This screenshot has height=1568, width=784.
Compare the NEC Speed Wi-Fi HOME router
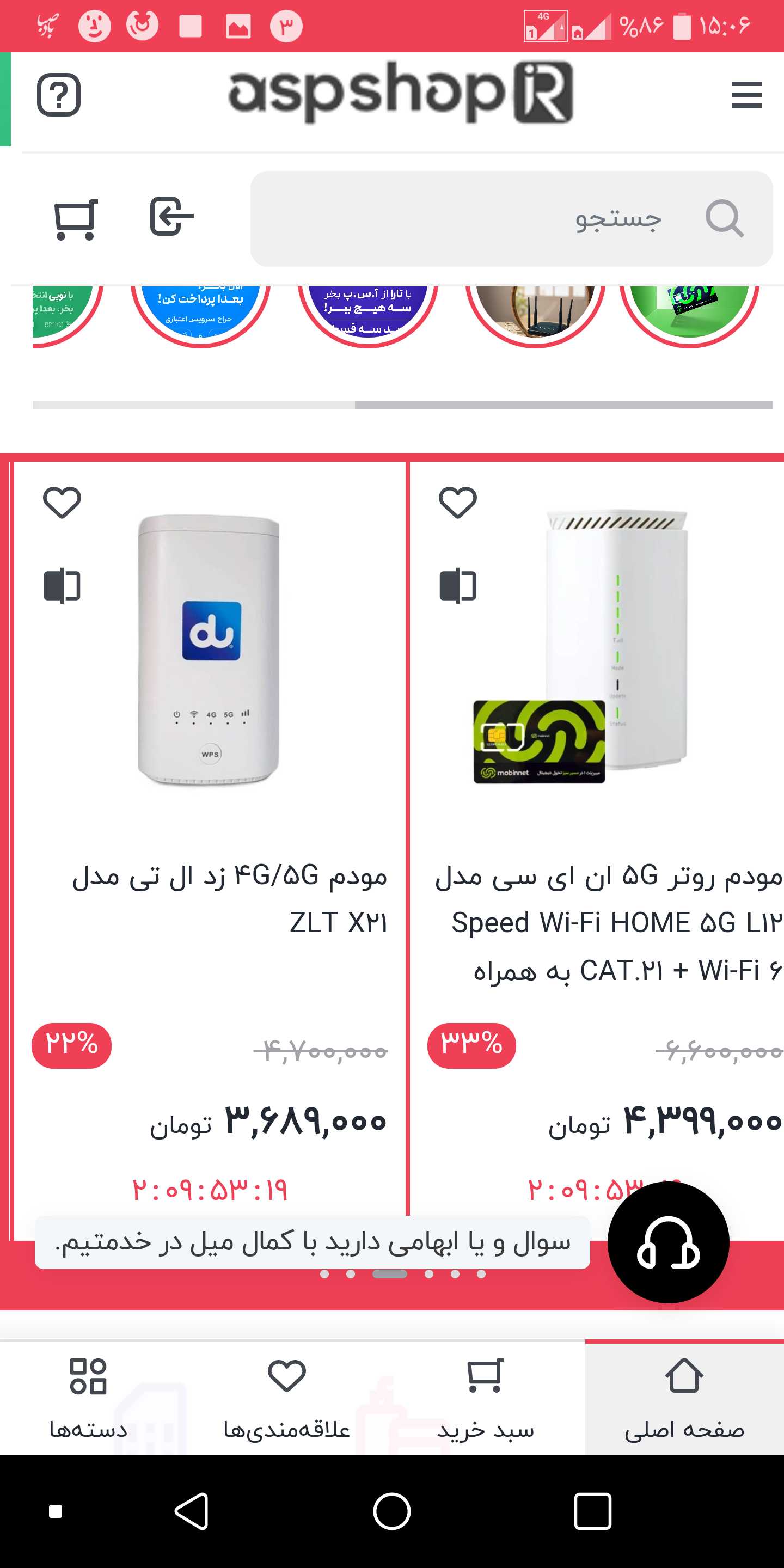coord(458,586)
